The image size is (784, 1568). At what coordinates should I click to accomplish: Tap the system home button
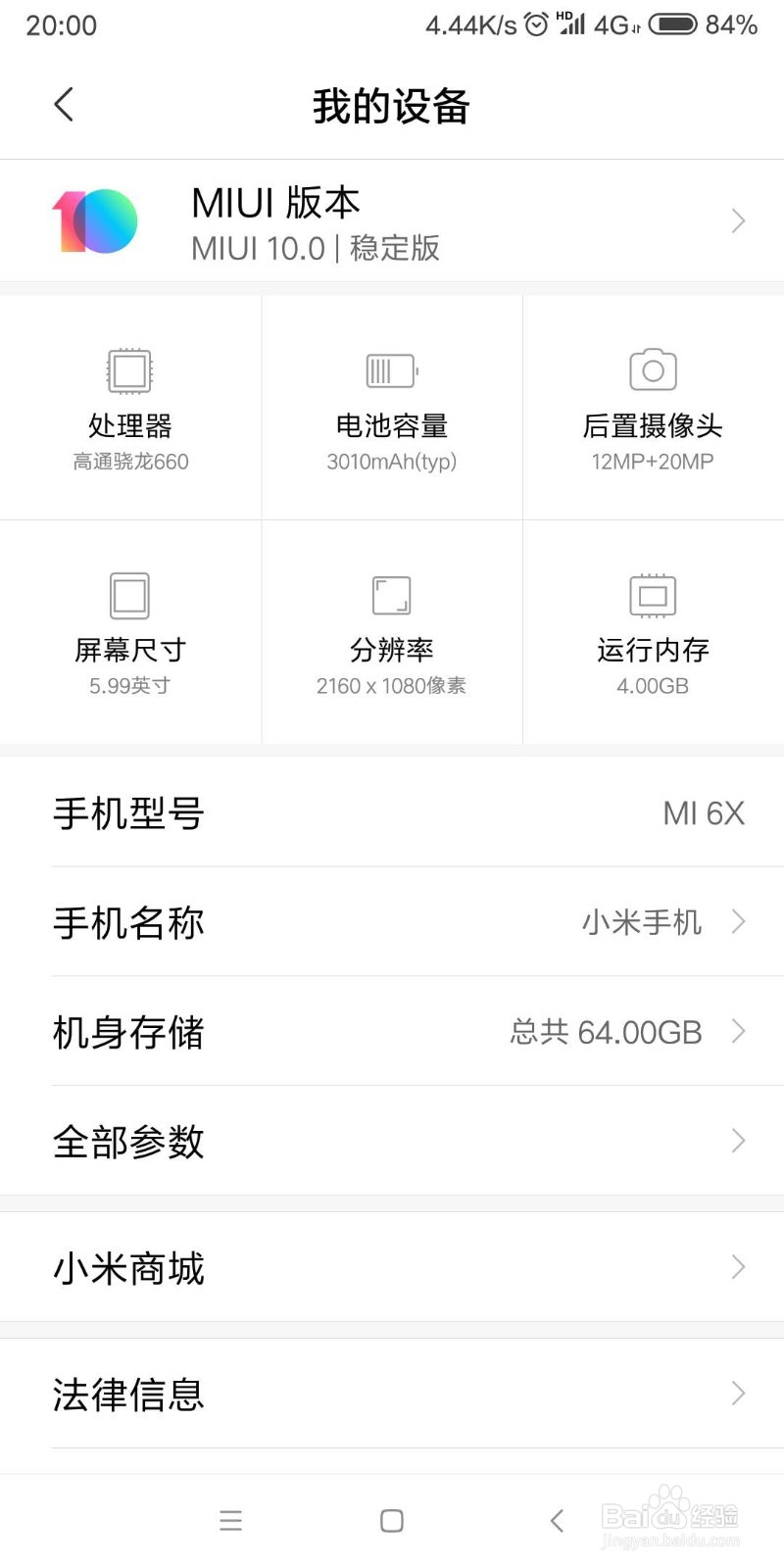392,1521
